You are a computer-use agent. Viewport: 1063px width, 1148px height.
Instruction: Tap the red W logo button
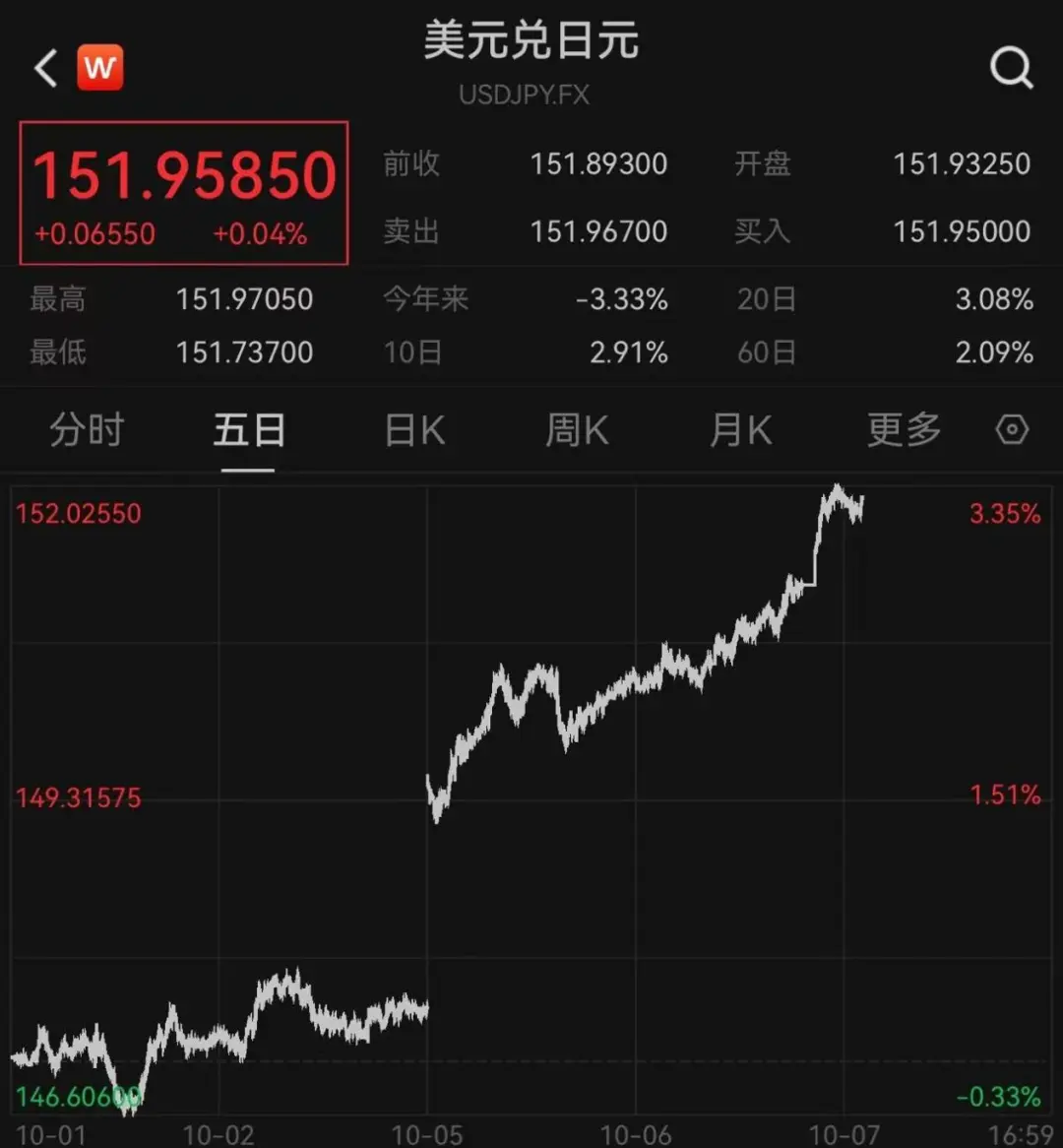99,69
